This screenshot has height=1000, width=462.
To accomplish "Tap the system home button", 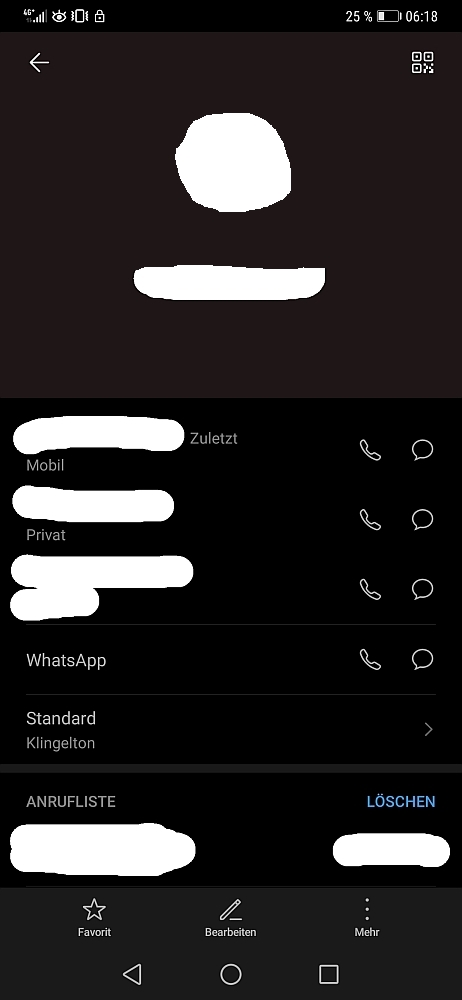I will pos(231,974).
